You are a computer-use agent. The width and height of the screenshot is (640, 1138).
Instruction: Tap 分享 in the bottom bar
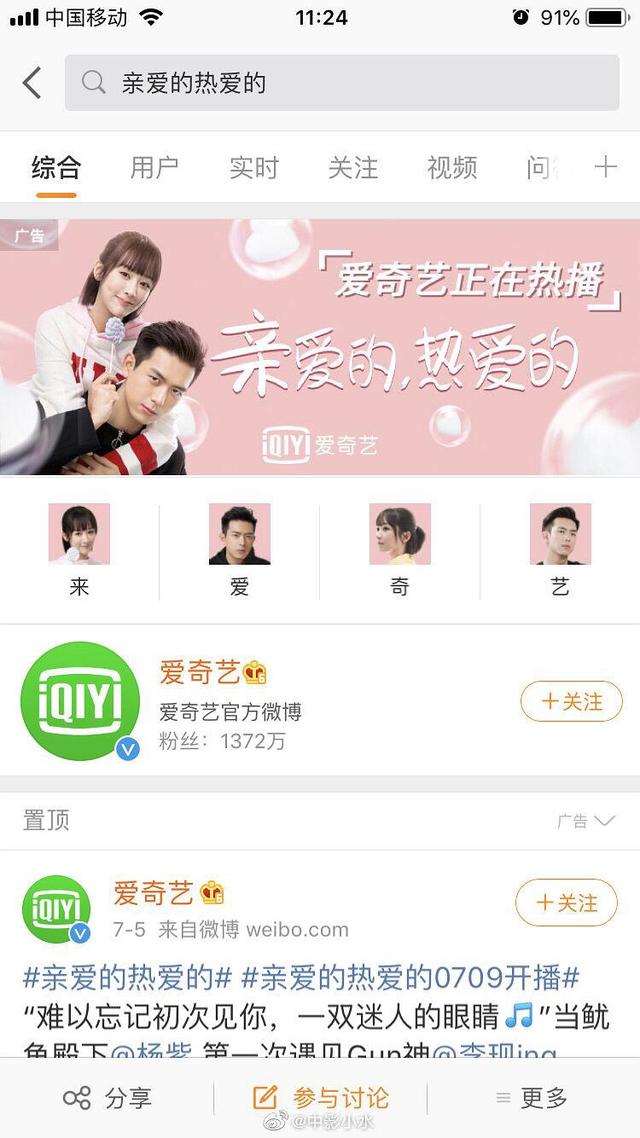(x=107, y=1098)
